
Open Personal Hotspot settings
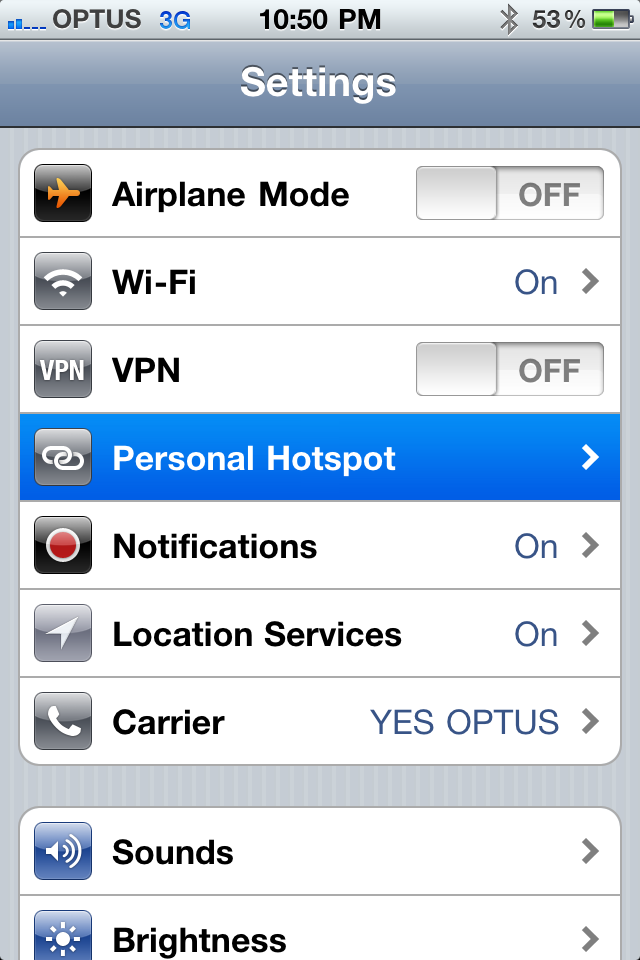(320, 458)
